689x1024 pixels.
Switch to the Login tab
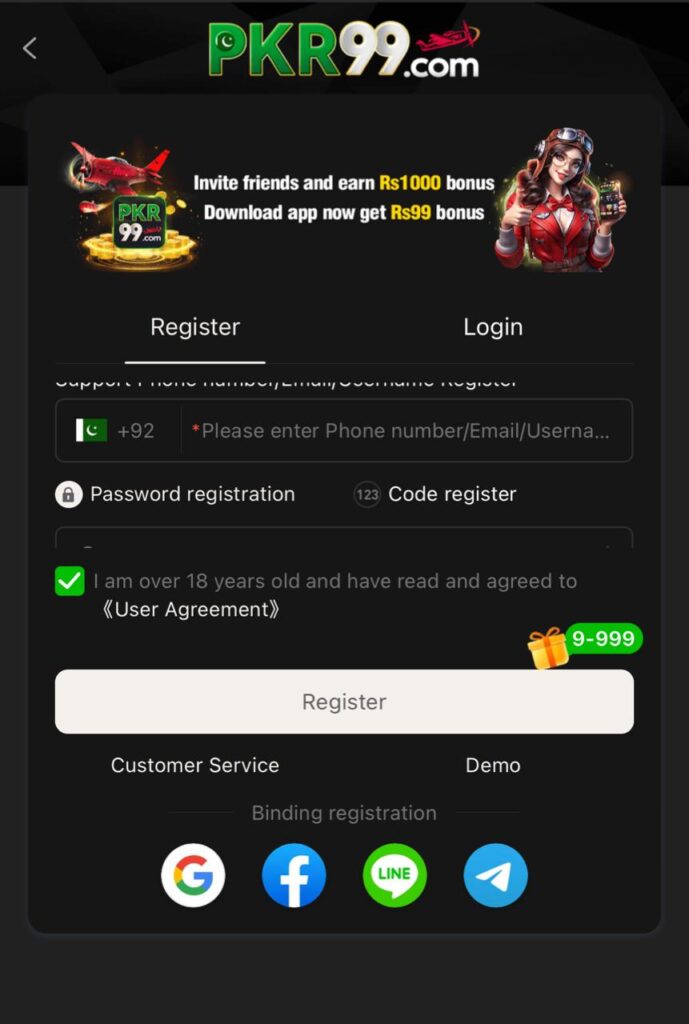pyautogui.click(x=493, y=327)
